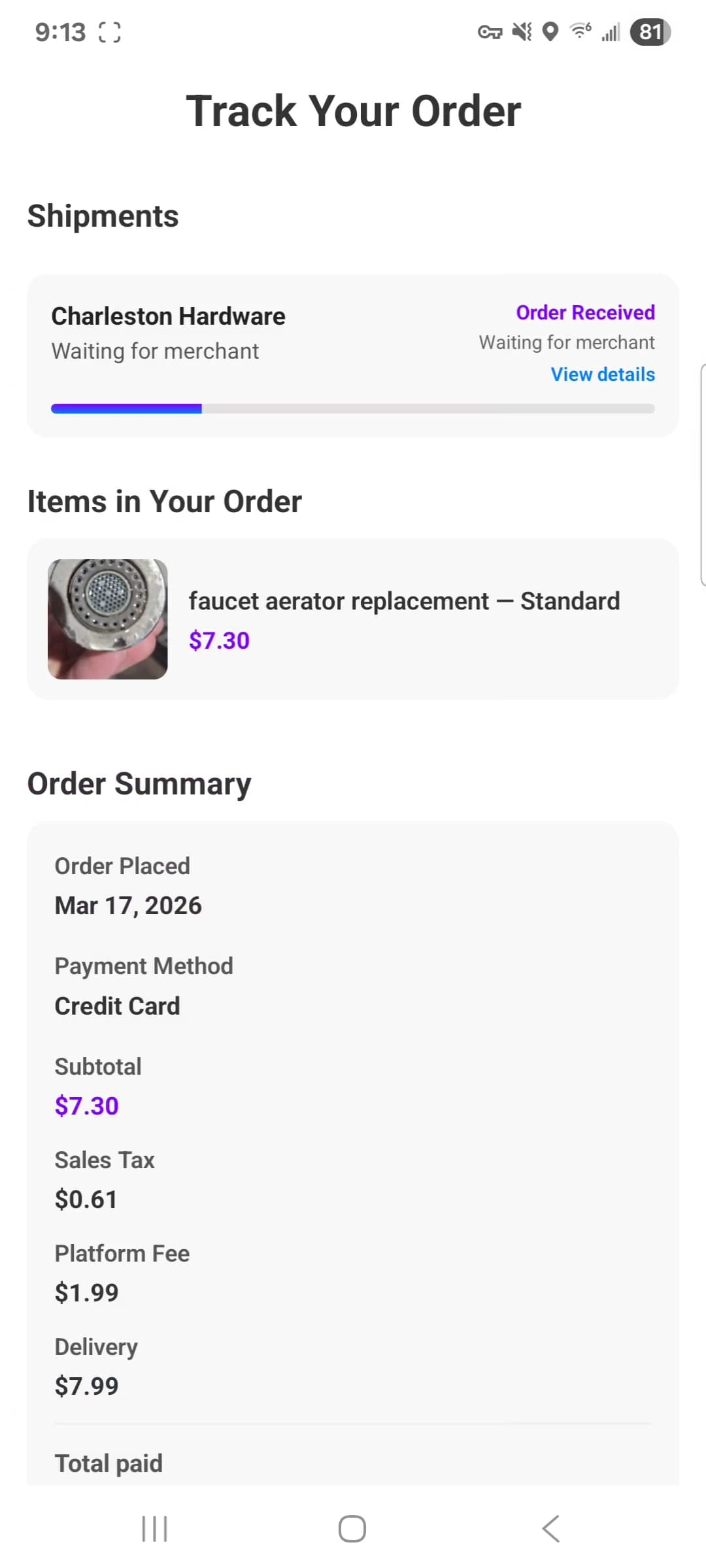Open the faucet aerator replacement item title
Viewport: 706px width, 1568px height.
(x=404, y=600)
